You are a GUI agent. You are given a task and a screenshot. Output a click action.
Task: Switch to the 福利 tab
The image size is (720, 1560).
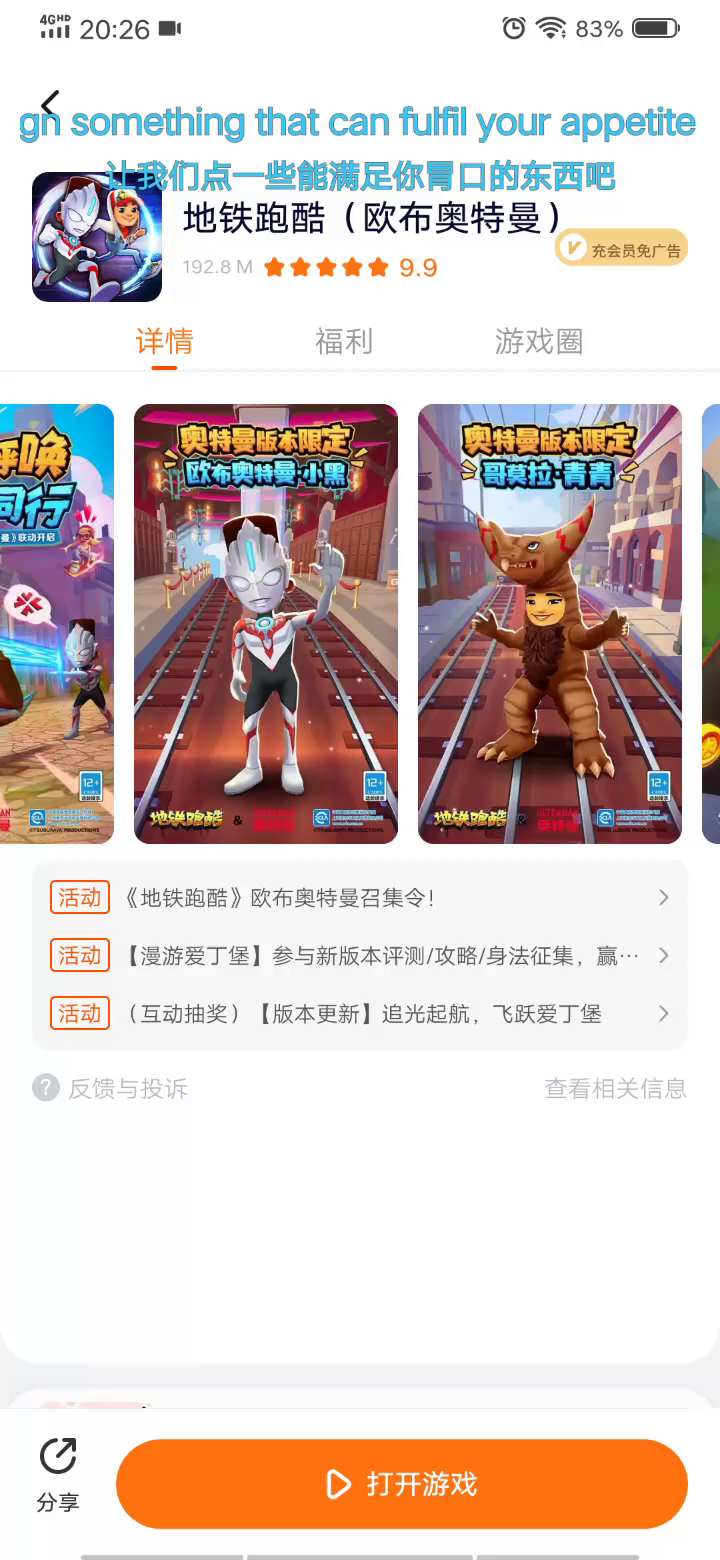pos(344,342)
